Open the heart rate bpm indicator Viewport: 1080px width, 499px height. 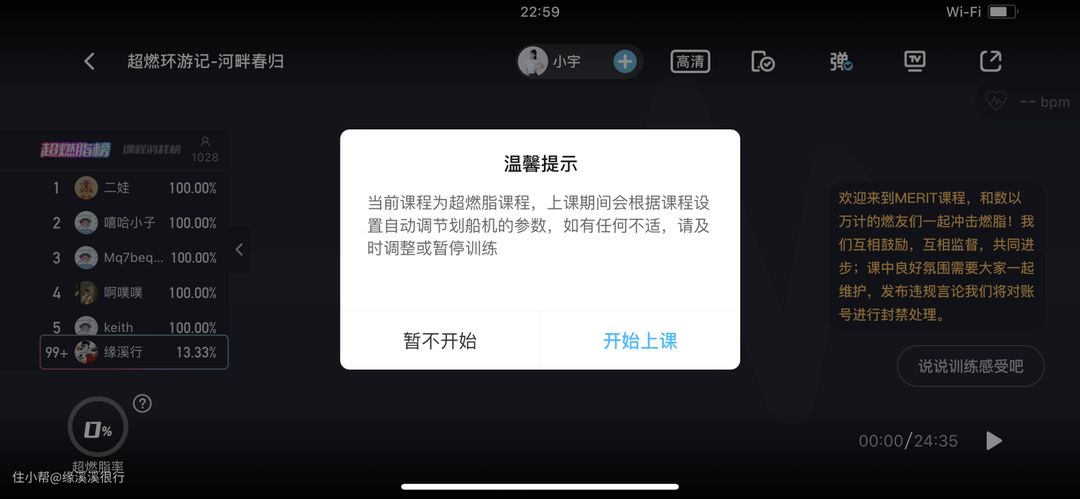[x=1027, y=101]
